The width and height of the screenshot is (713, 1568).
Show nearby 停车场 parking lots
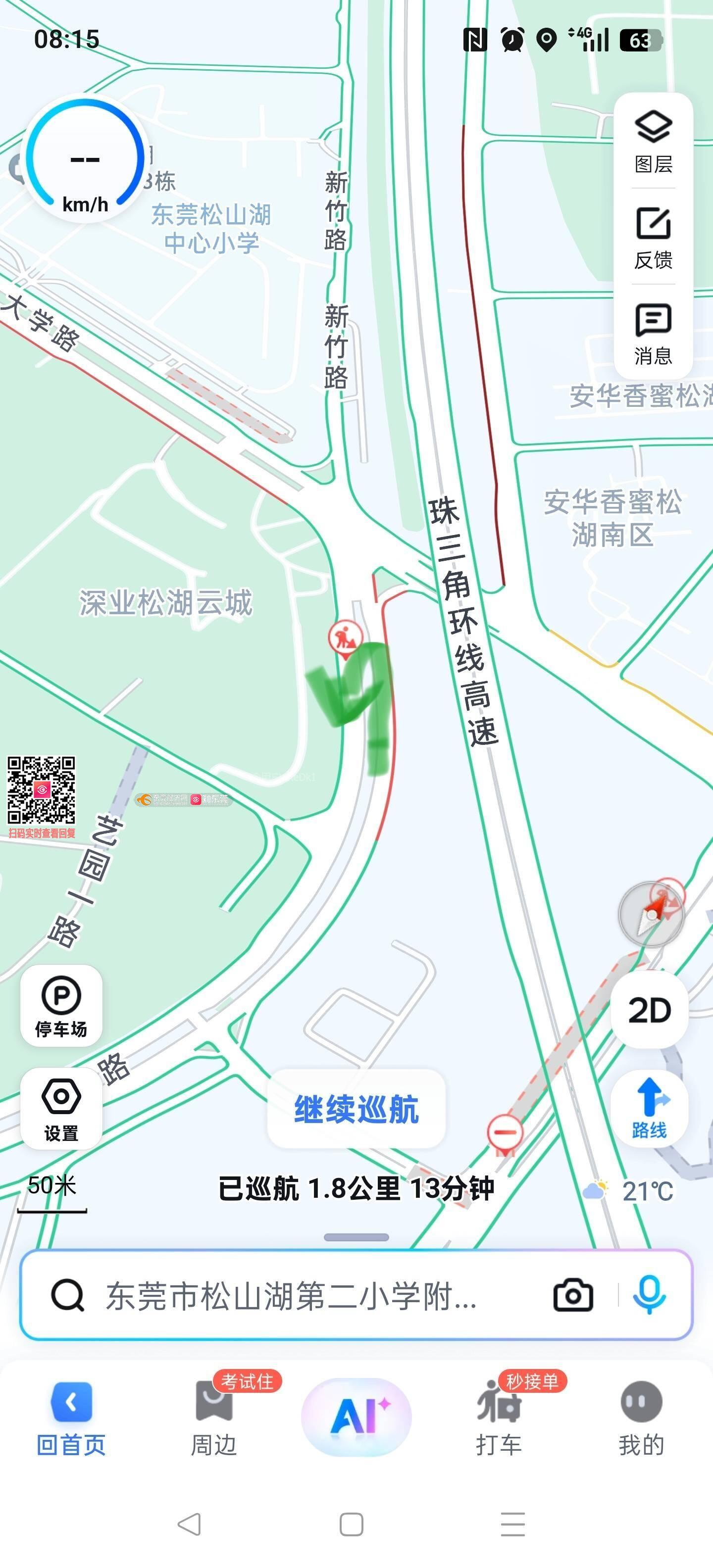coord(61,1006)
